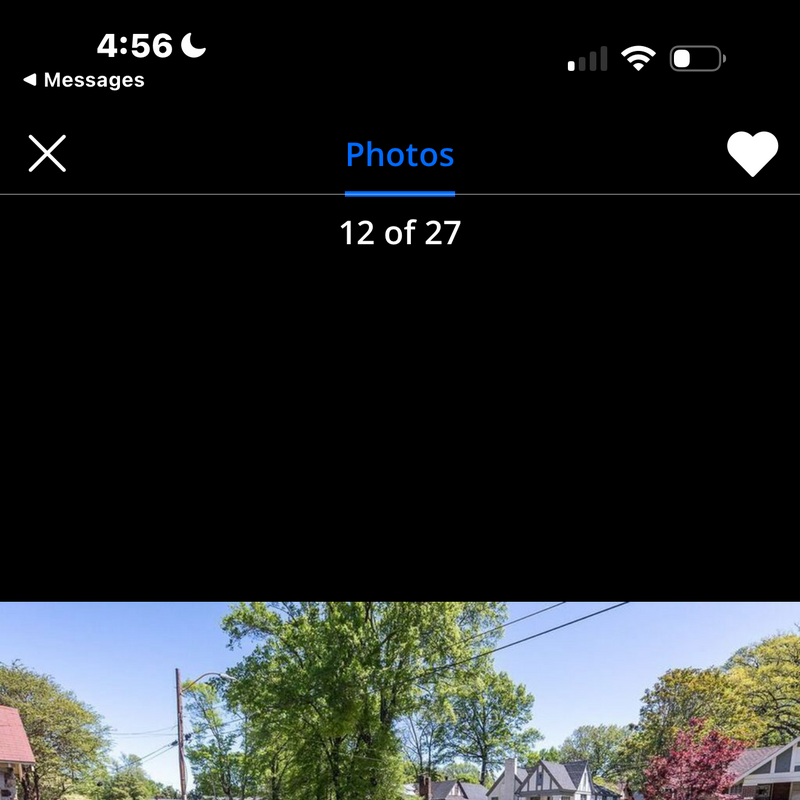Open the street view listing photo

point(400,700)
